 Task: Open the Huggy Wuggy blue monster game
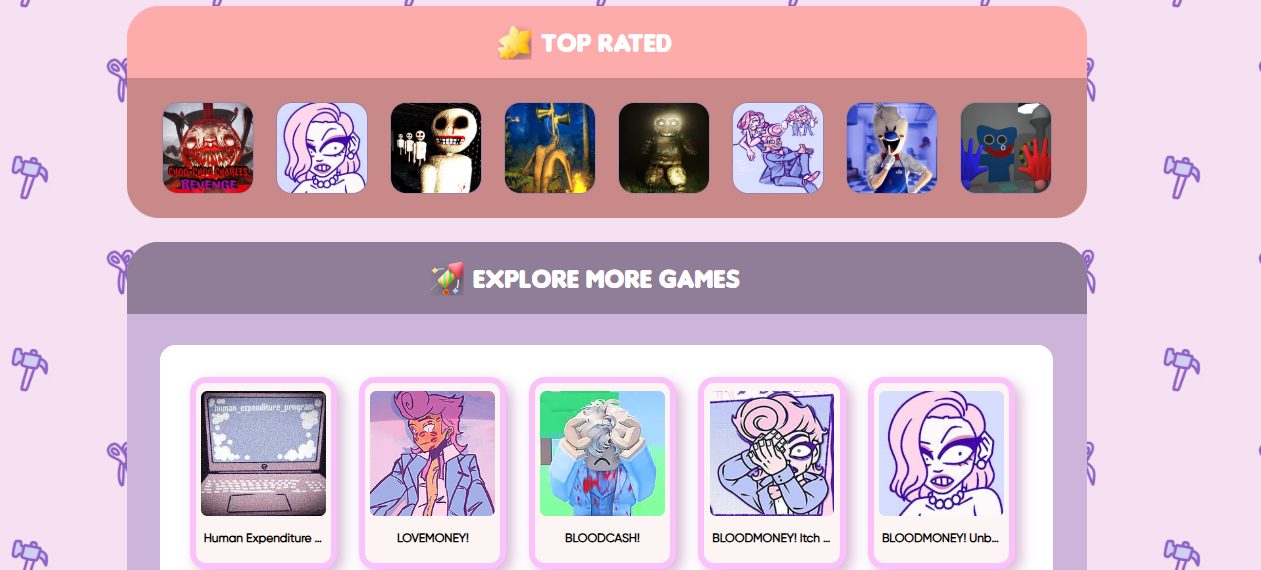pyautogui.click(x=1006, y=148)
